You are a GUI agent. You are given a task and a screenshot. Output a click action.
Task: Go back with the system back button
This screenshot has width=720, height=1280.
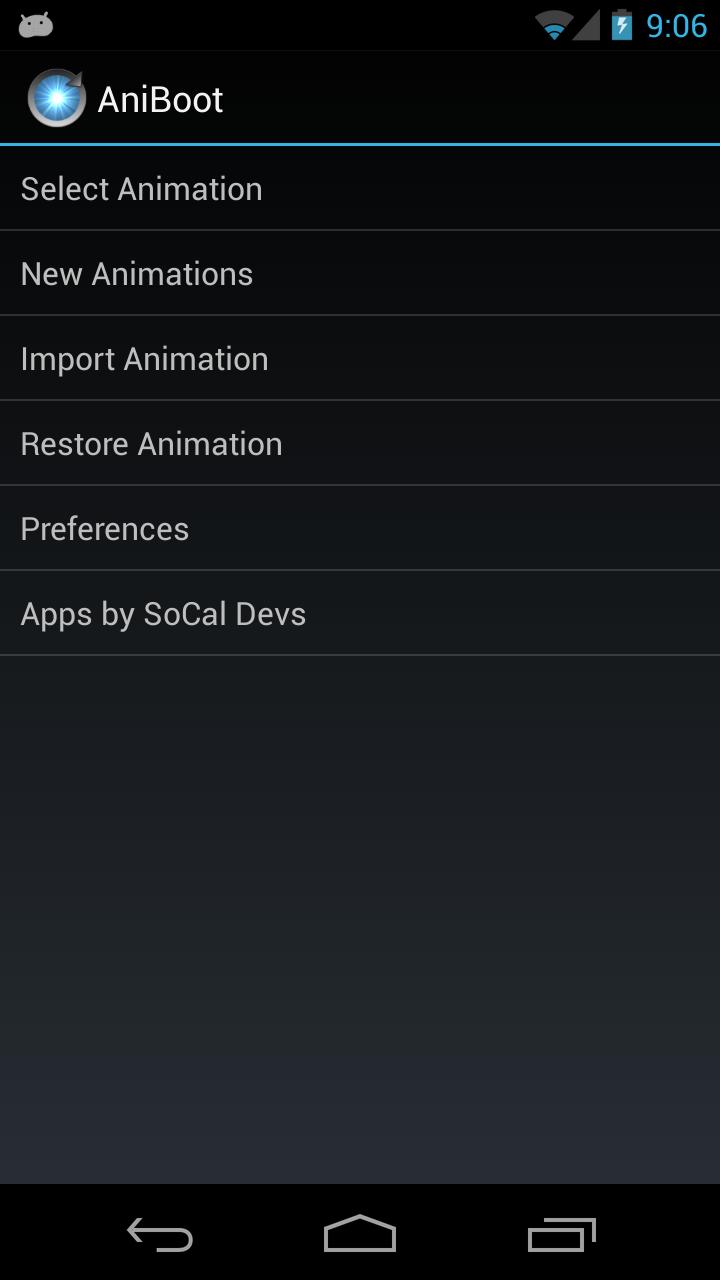(x=160, y=1235)
